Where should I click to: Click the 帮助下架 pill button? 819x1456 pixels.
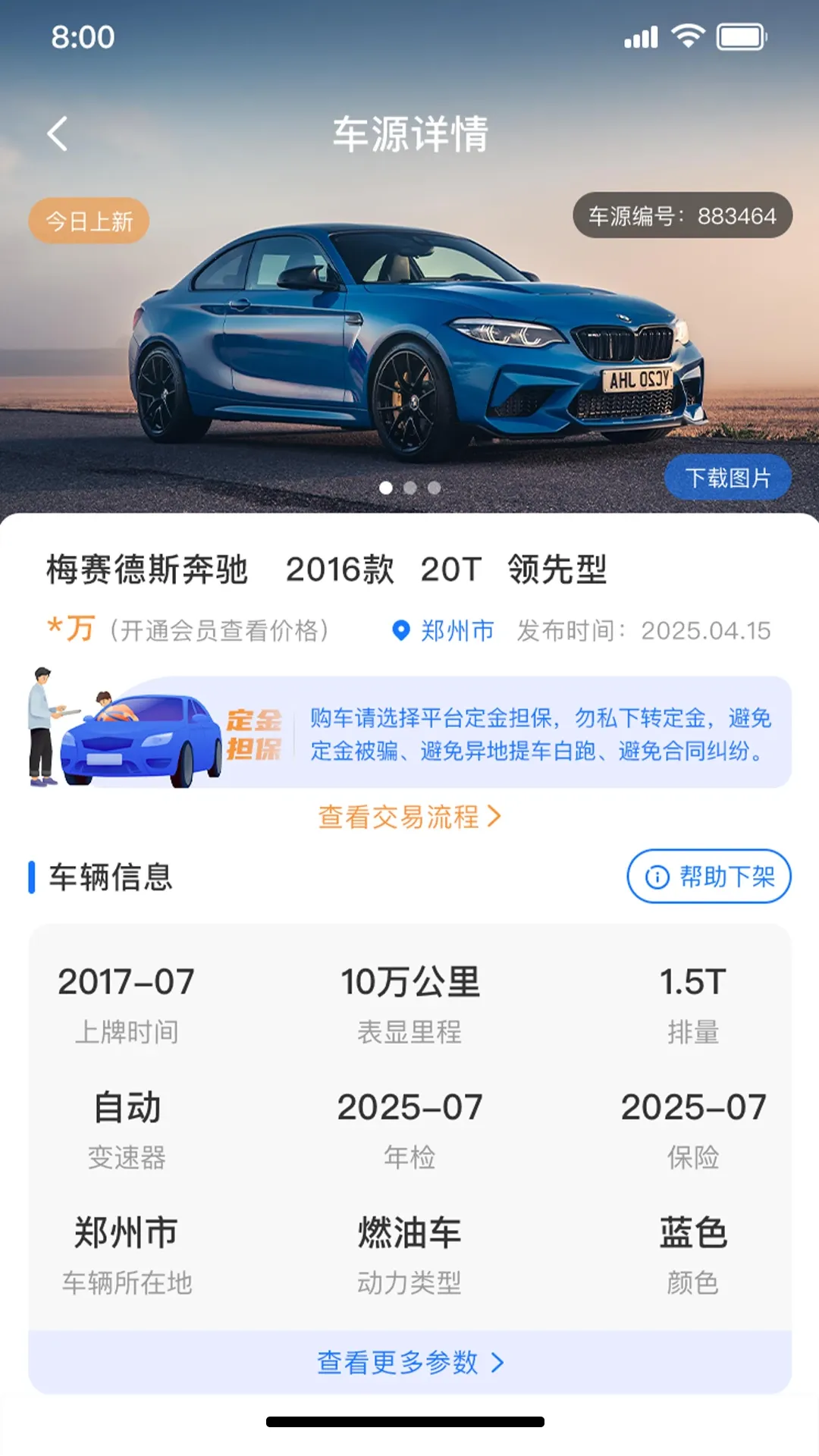[x=709, y=877]
